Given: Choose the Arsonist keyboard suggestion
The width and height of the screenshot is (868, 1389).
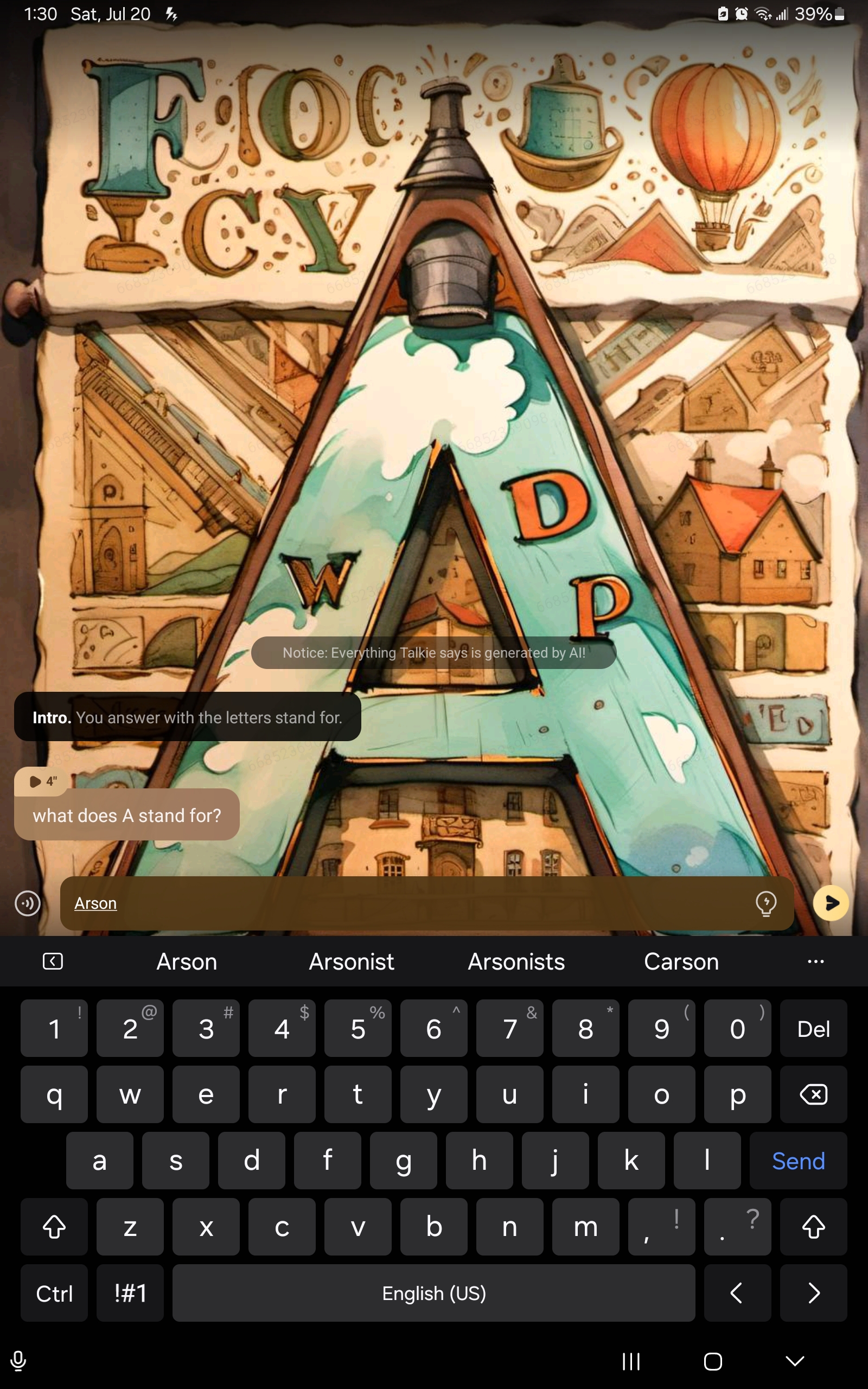Looking at the screenshot, I should coord(352,961).
